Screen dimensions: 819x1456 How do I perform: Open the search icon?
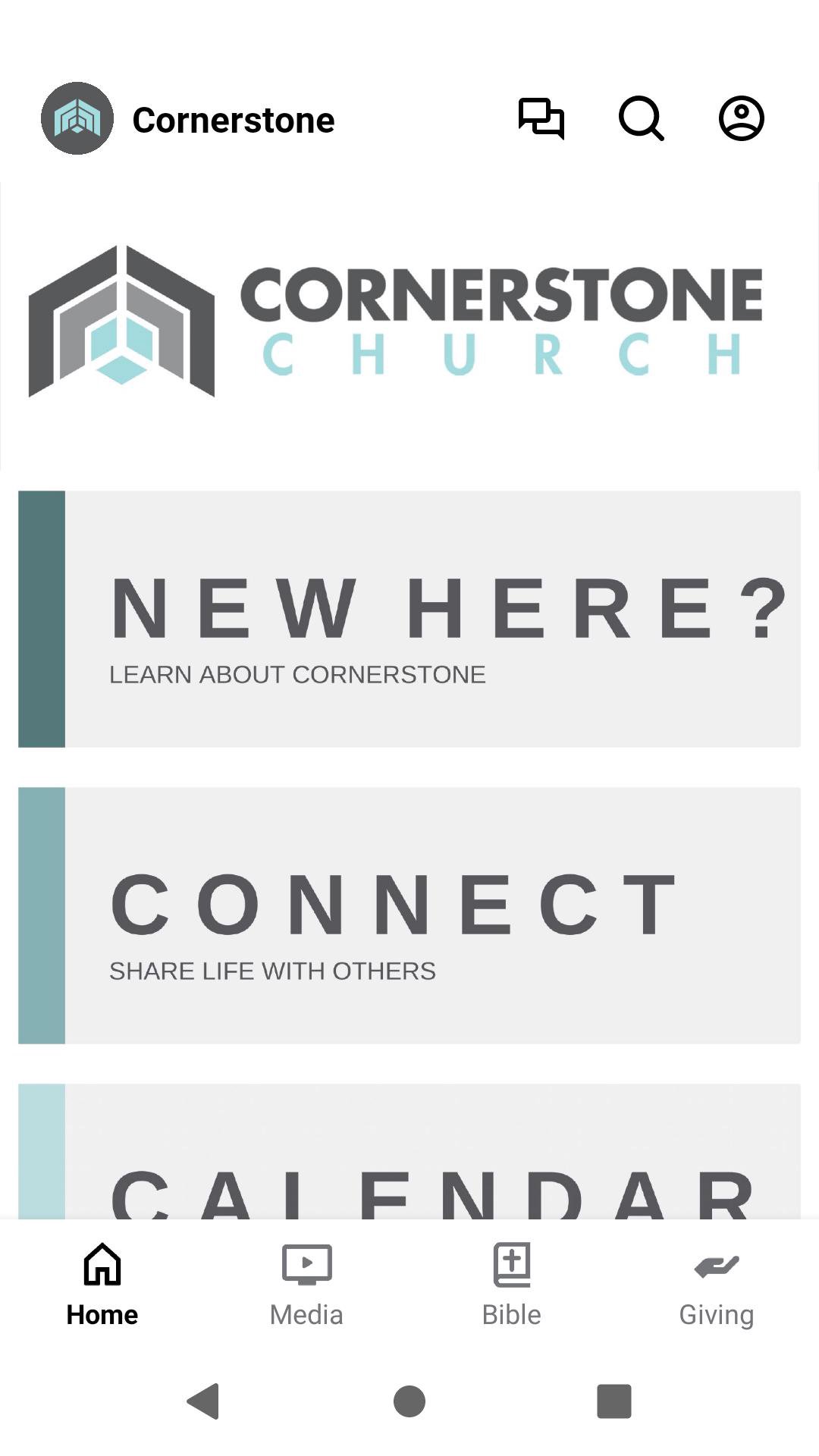point(642,118)
